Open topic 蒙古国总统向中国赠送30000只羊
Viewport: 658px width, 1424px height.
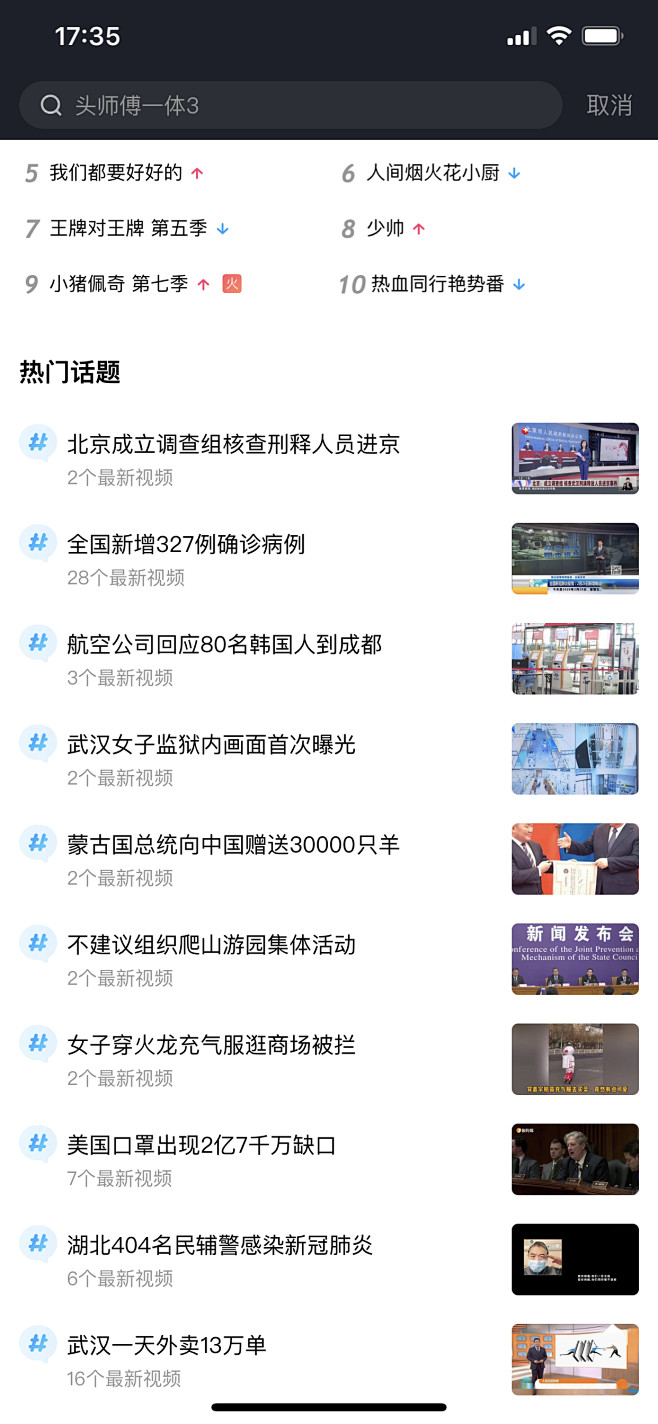329,858
